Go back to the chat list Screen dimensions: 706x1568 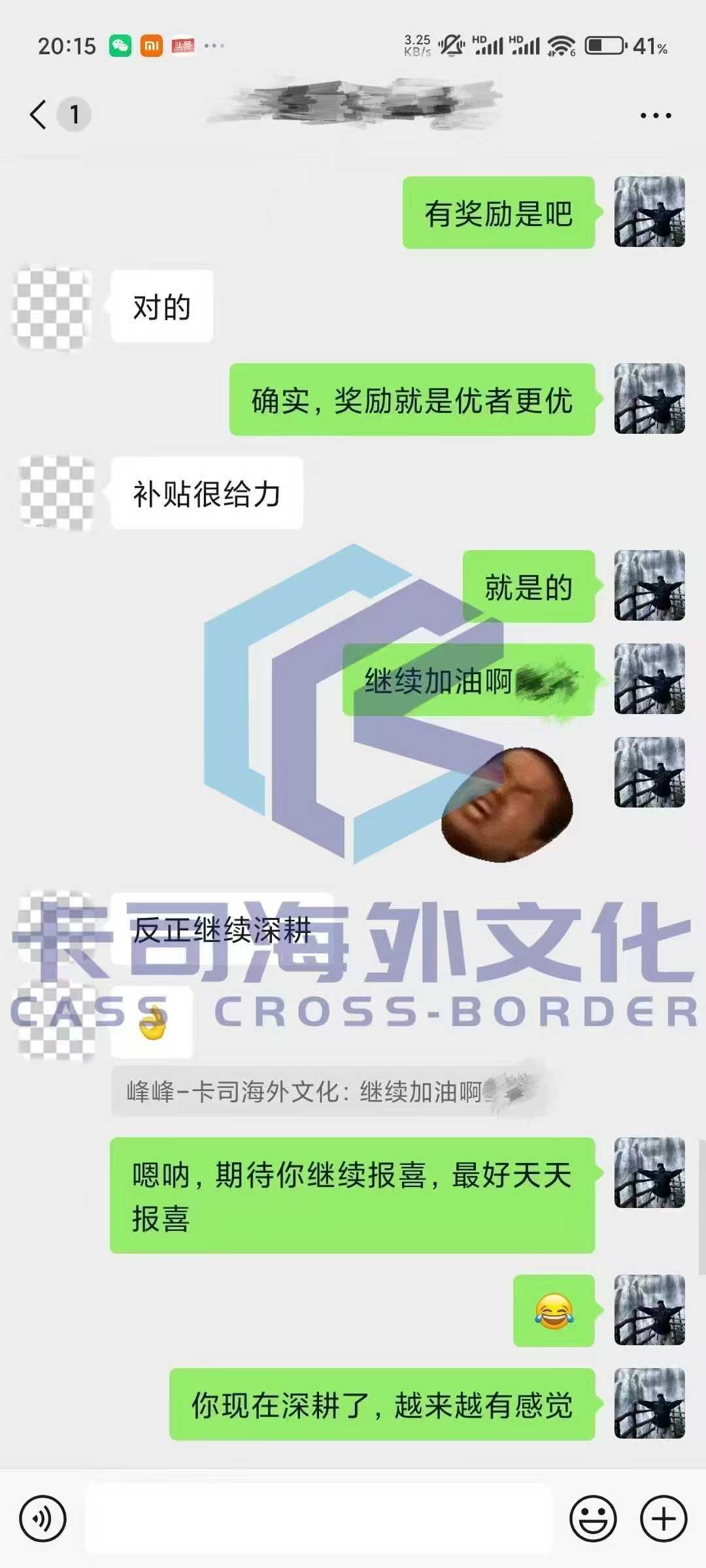pyautogui.click(x=39, y=115)
